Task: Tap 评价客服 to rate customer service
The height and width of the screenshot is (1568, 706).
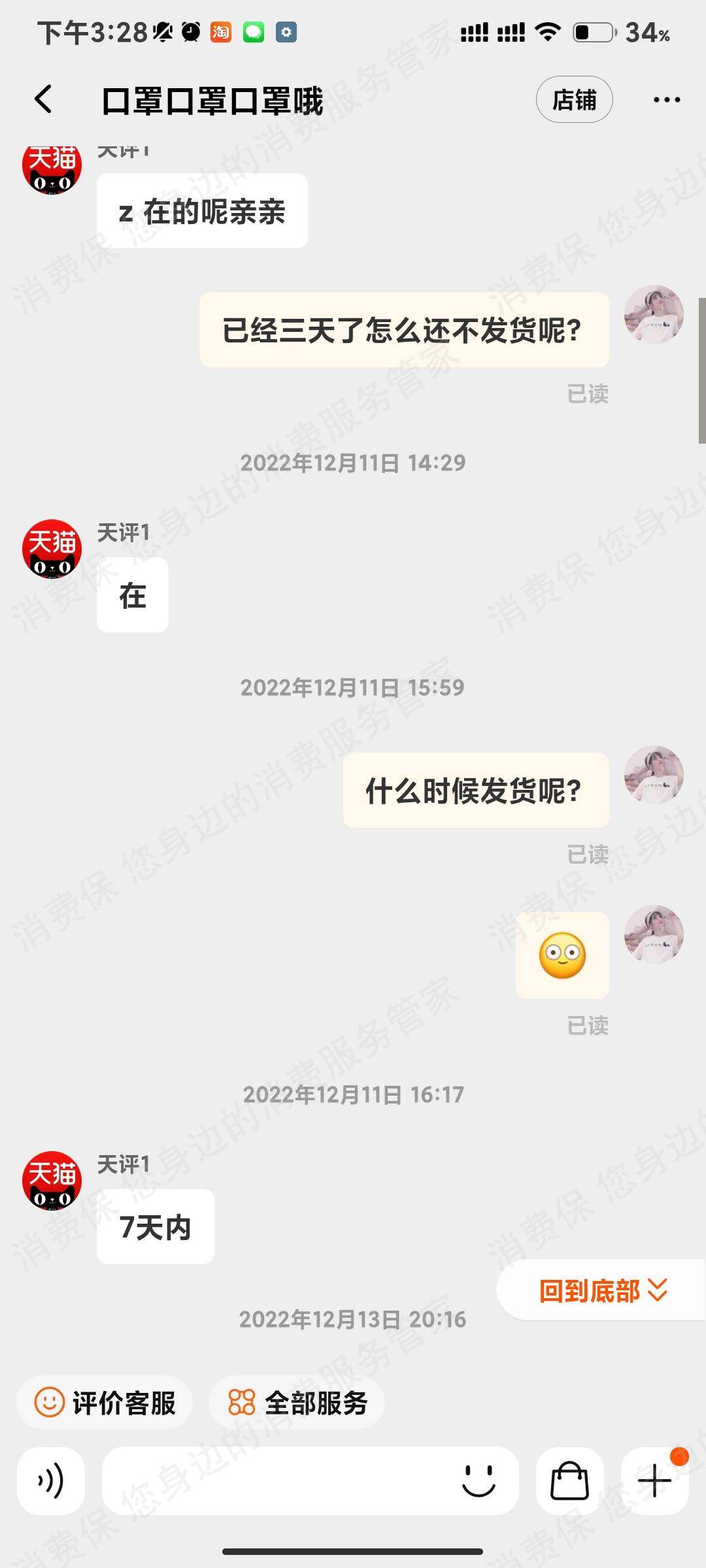Action: 105,1403
